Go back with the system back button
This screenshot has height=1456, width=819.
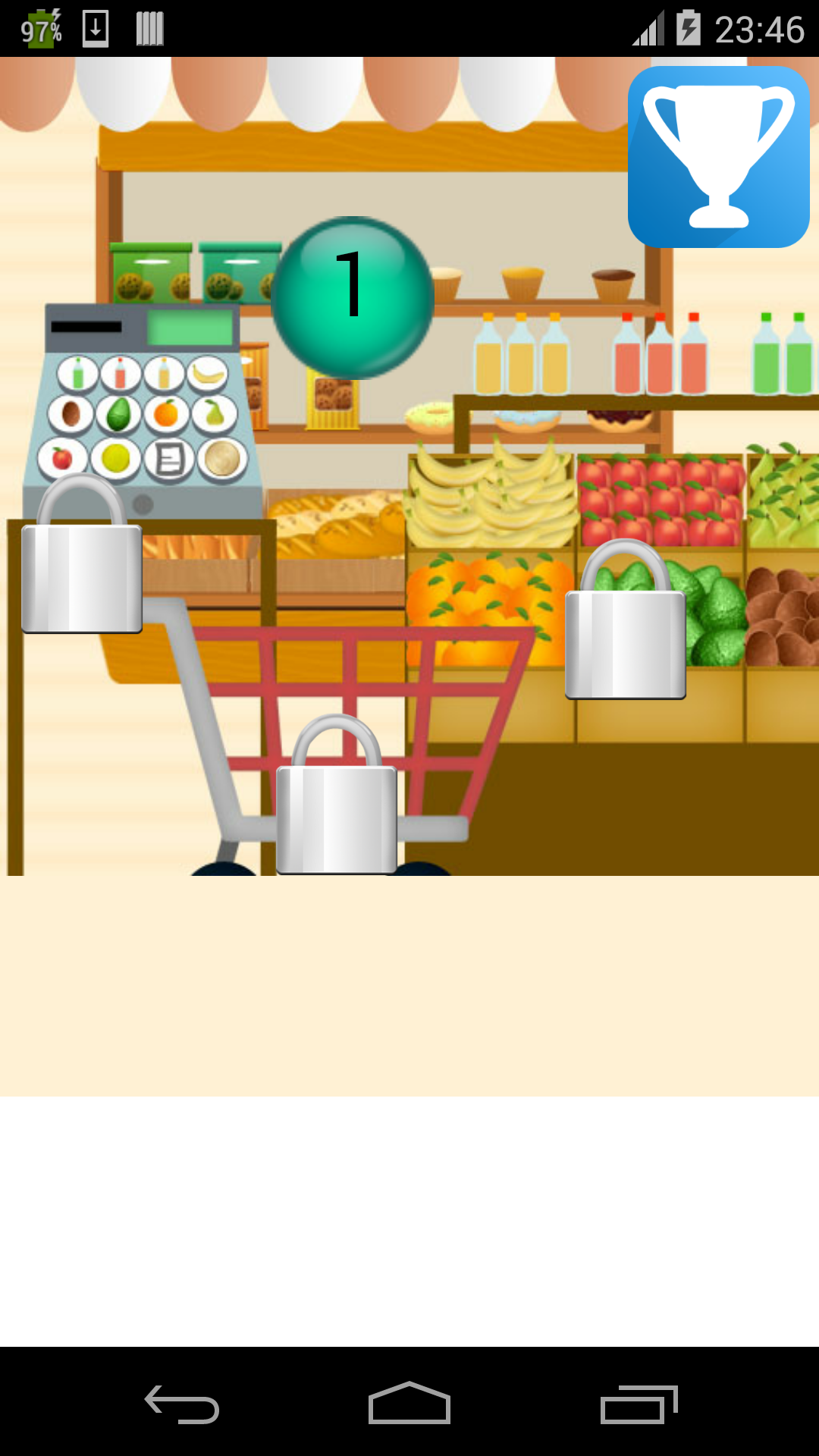(182, 1404)
